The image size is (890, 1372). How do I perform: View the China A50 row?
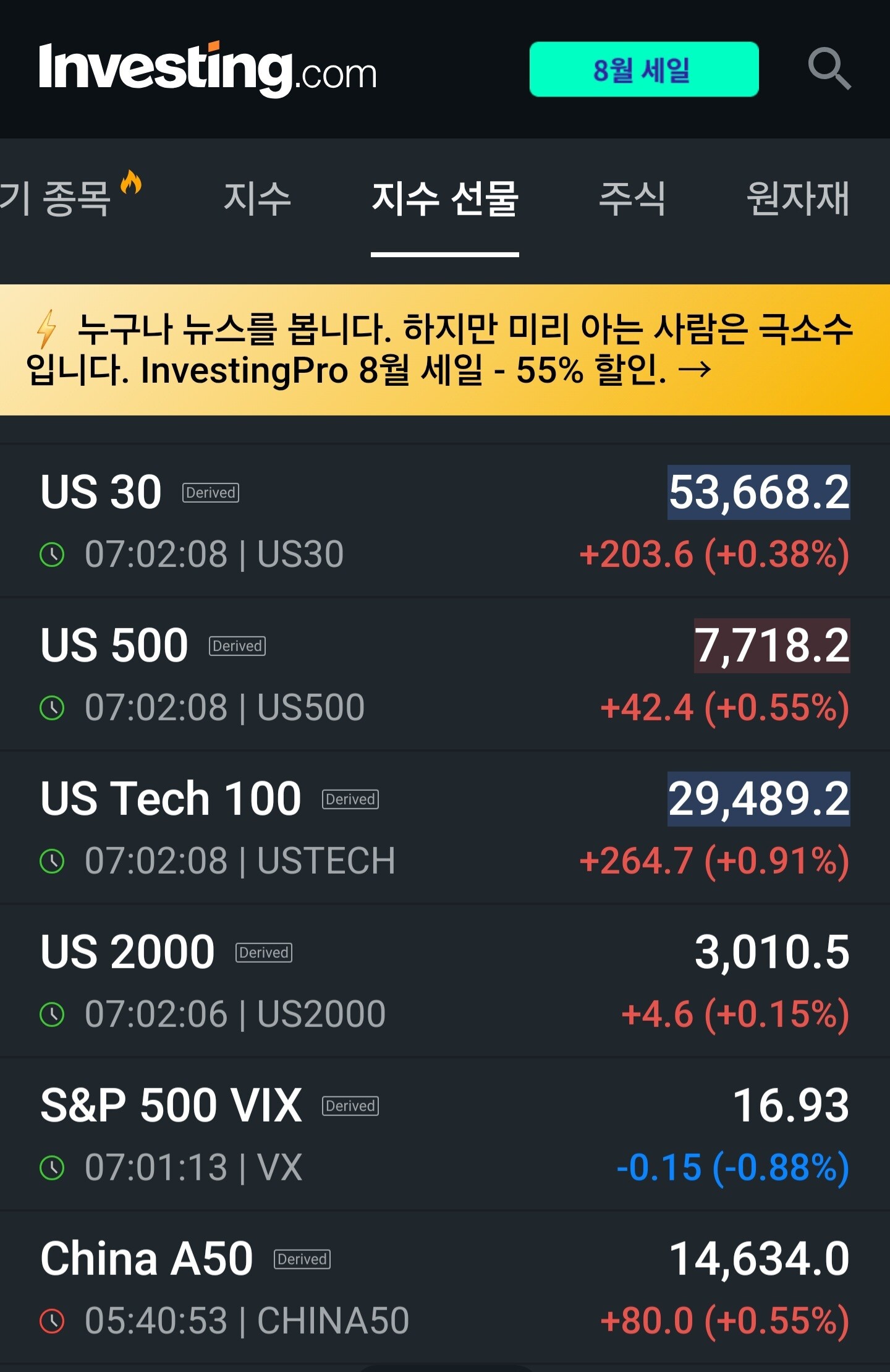(445, 1287)
